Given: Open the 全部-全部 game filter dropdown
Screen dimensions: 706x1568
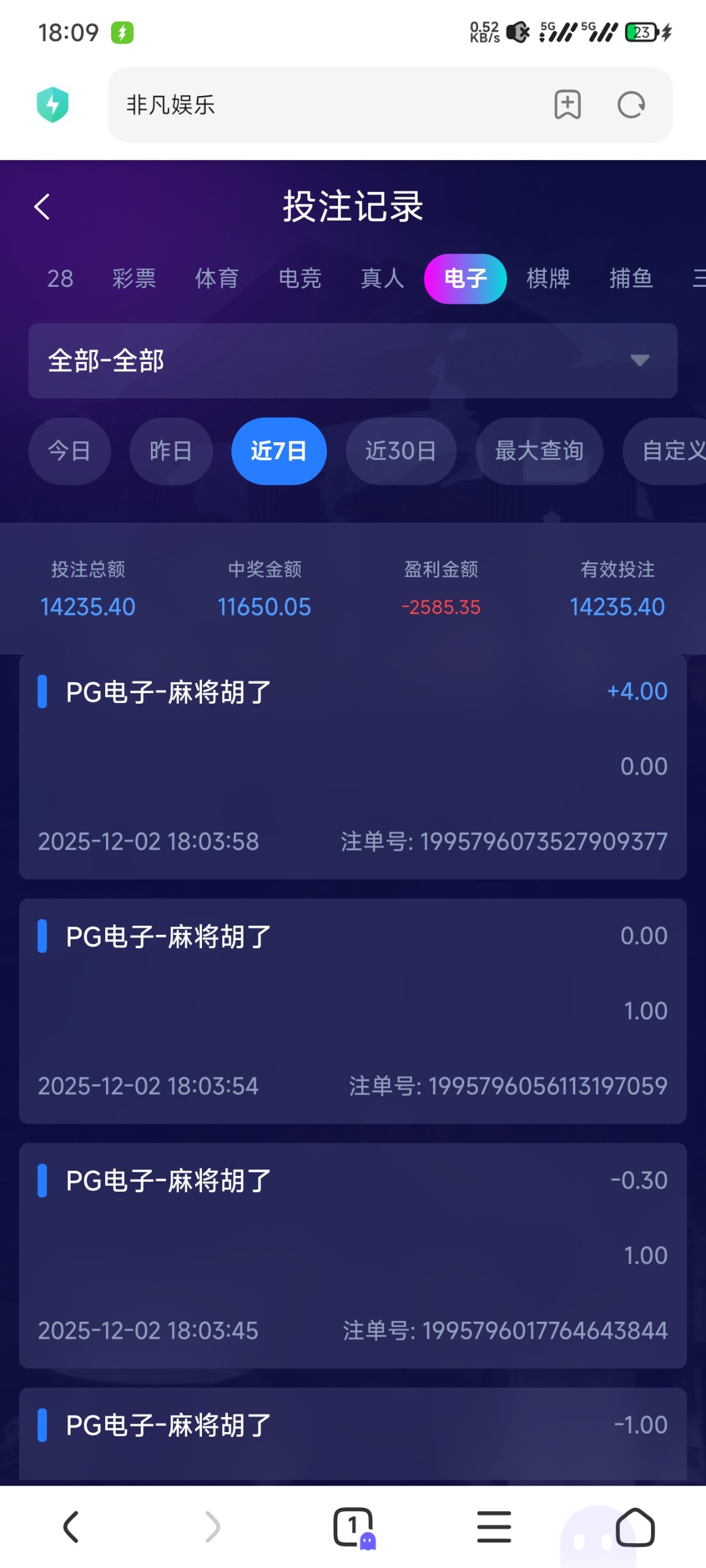Looking at the screenshot, I should (261, 361).
